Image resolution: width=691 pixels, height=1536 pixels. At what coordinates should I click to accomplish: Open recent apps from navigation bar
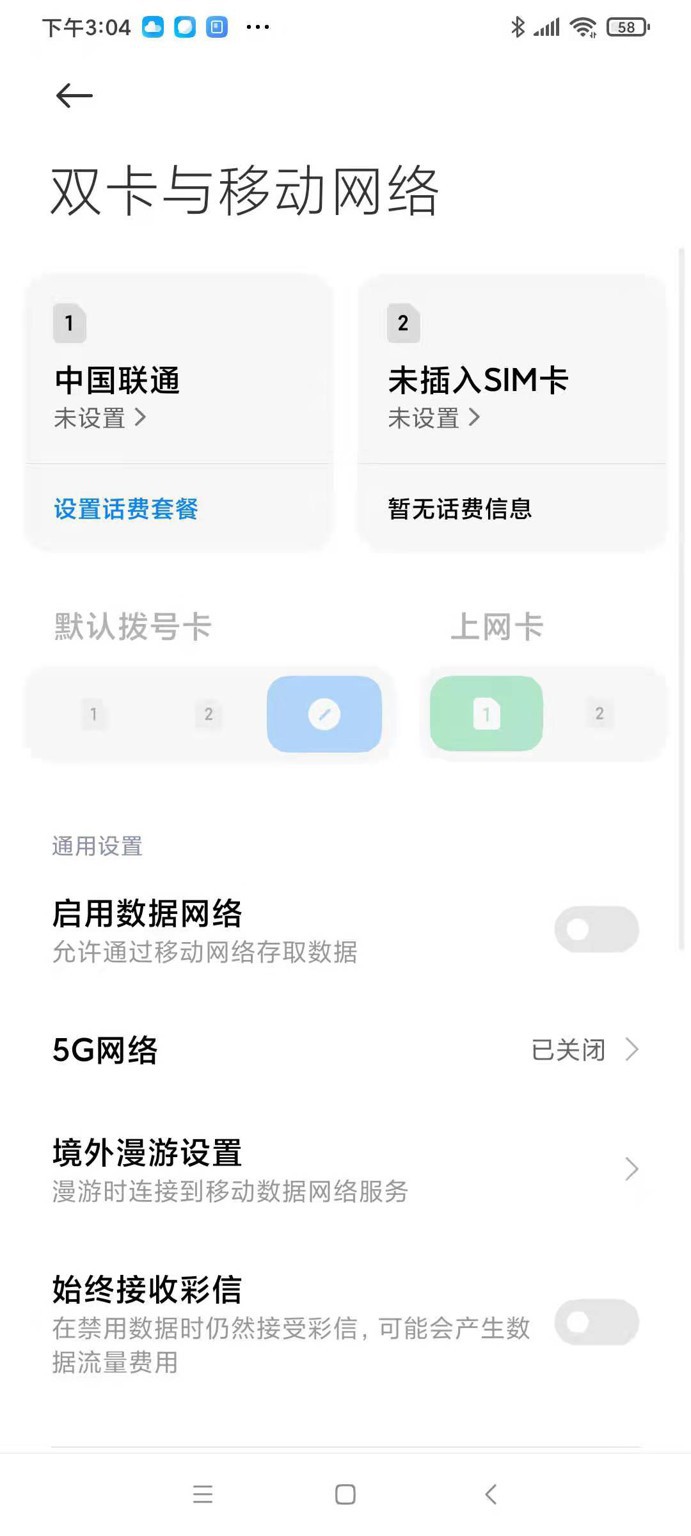tap(203, 1494)
